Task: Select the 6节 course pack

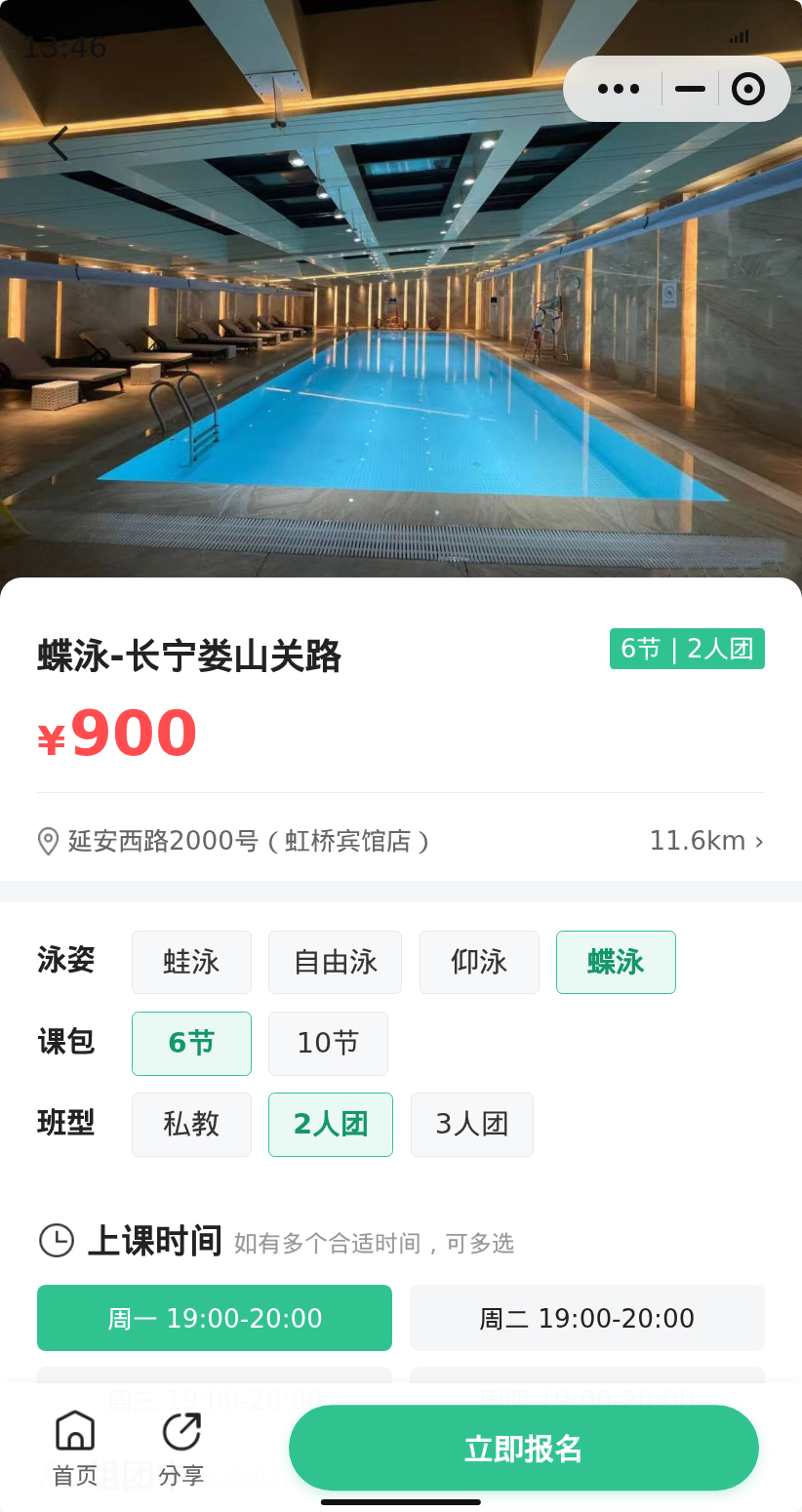Action: pyautogui.click(x=191, y=1043)
